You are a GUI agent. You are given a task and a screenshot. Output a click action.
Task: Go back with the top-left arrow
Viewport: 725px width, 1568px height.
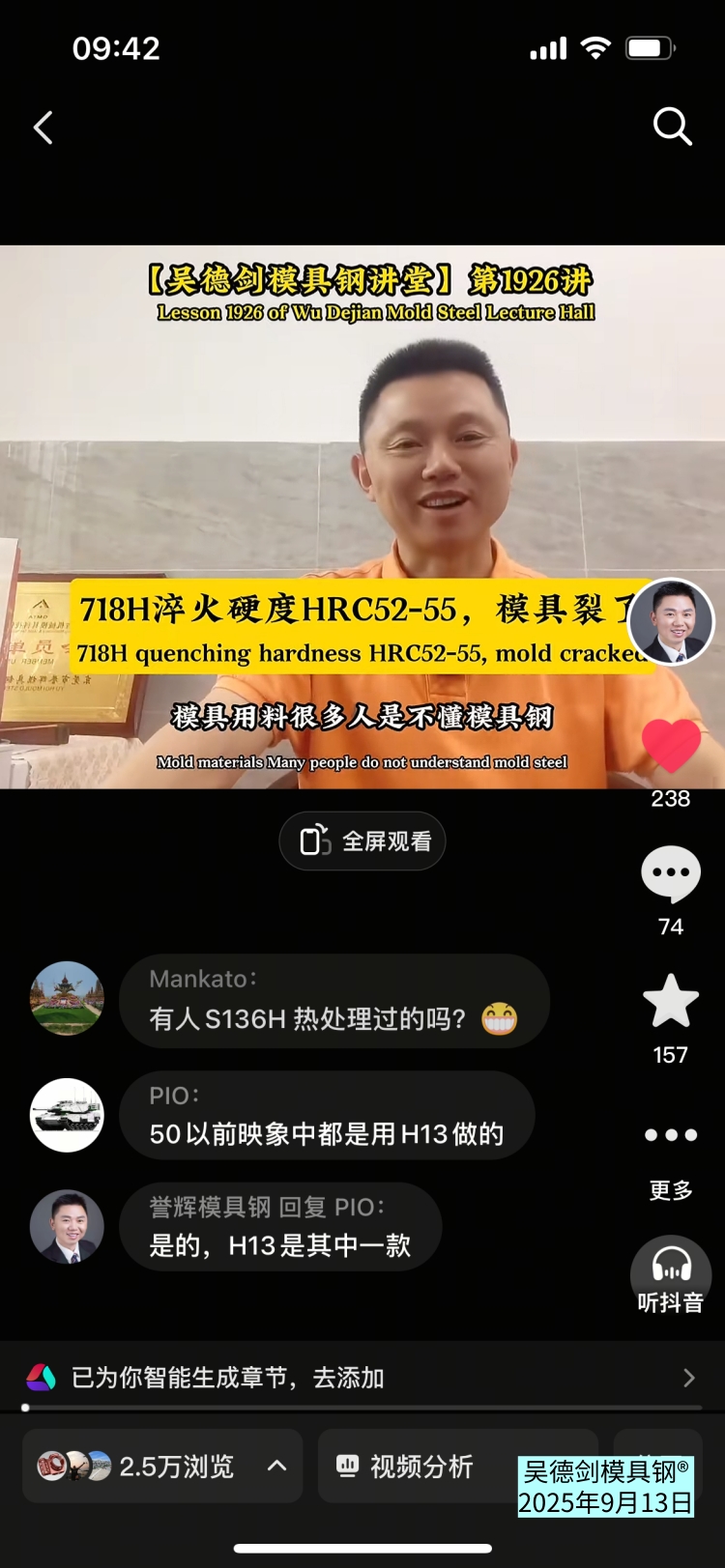pos(43,128)
